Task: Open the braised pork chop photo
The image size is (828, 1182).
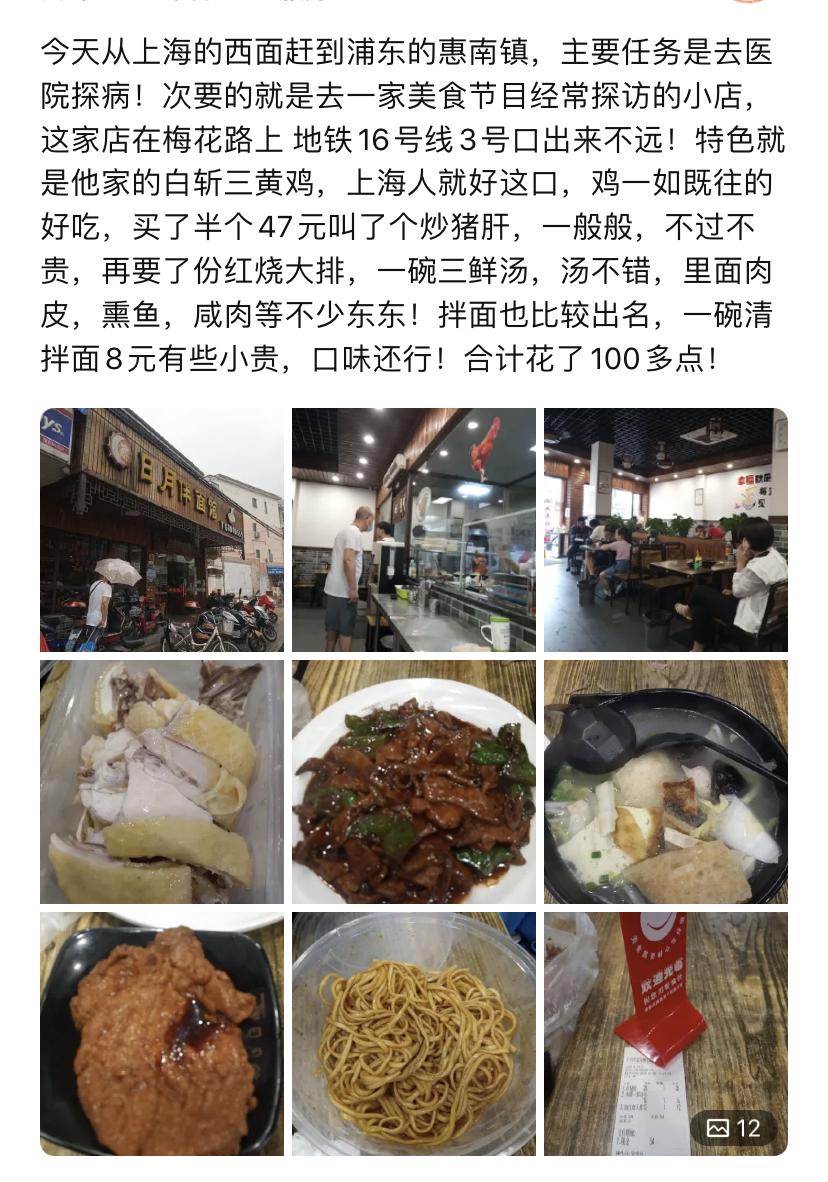Action: click(162, 1034)
